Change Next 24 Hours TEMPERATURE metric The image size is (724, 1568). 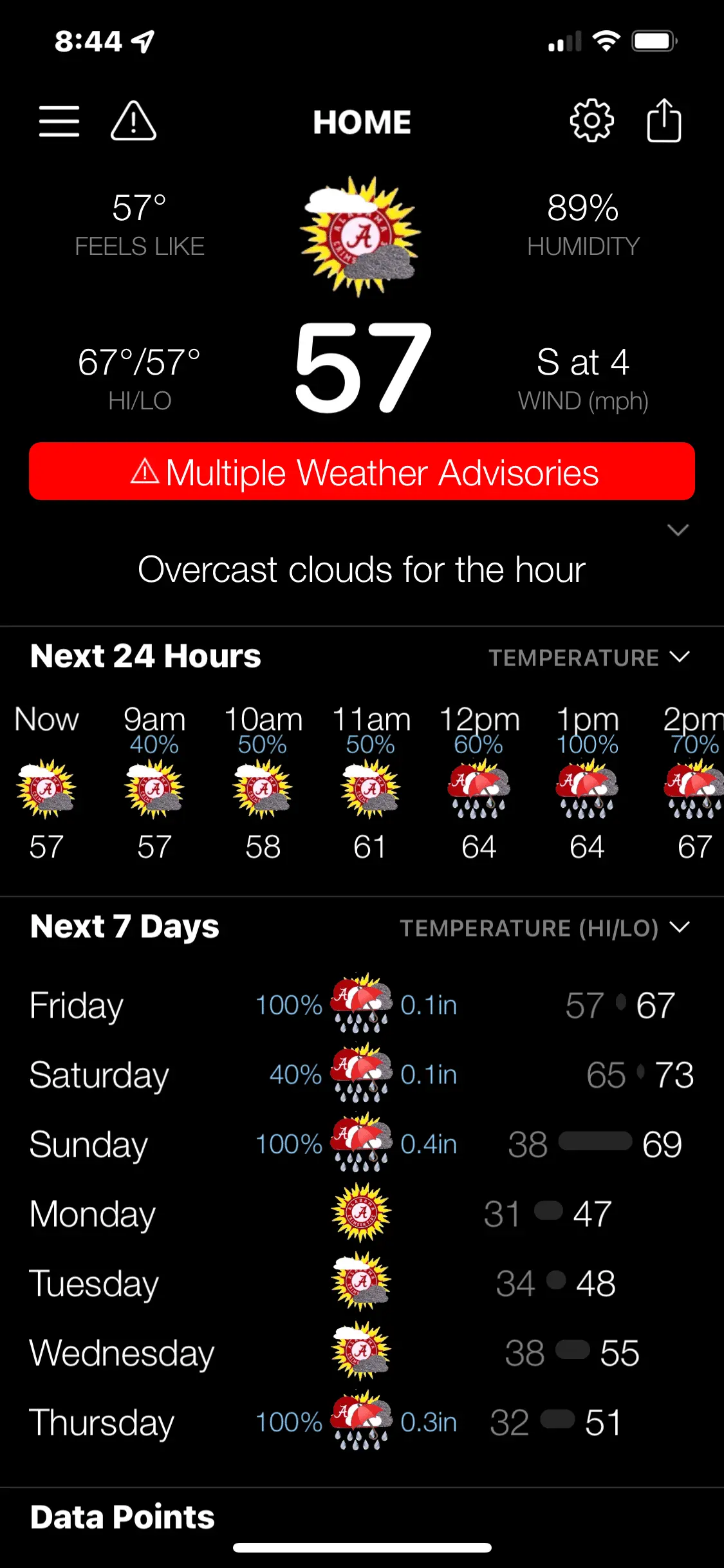tap(588, 658)
